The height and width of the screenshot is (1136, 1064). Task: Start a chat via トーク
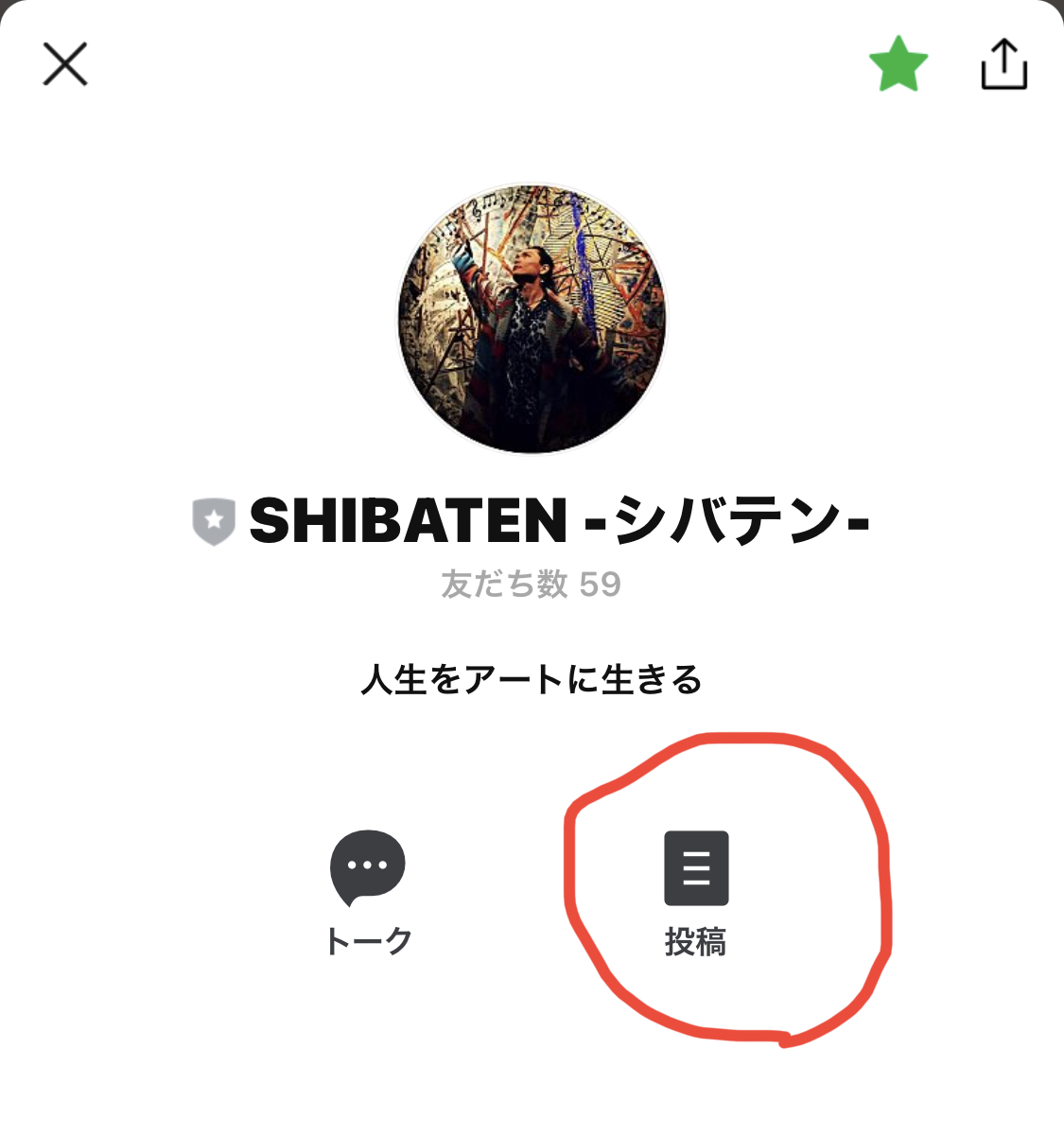pos(368,891)
